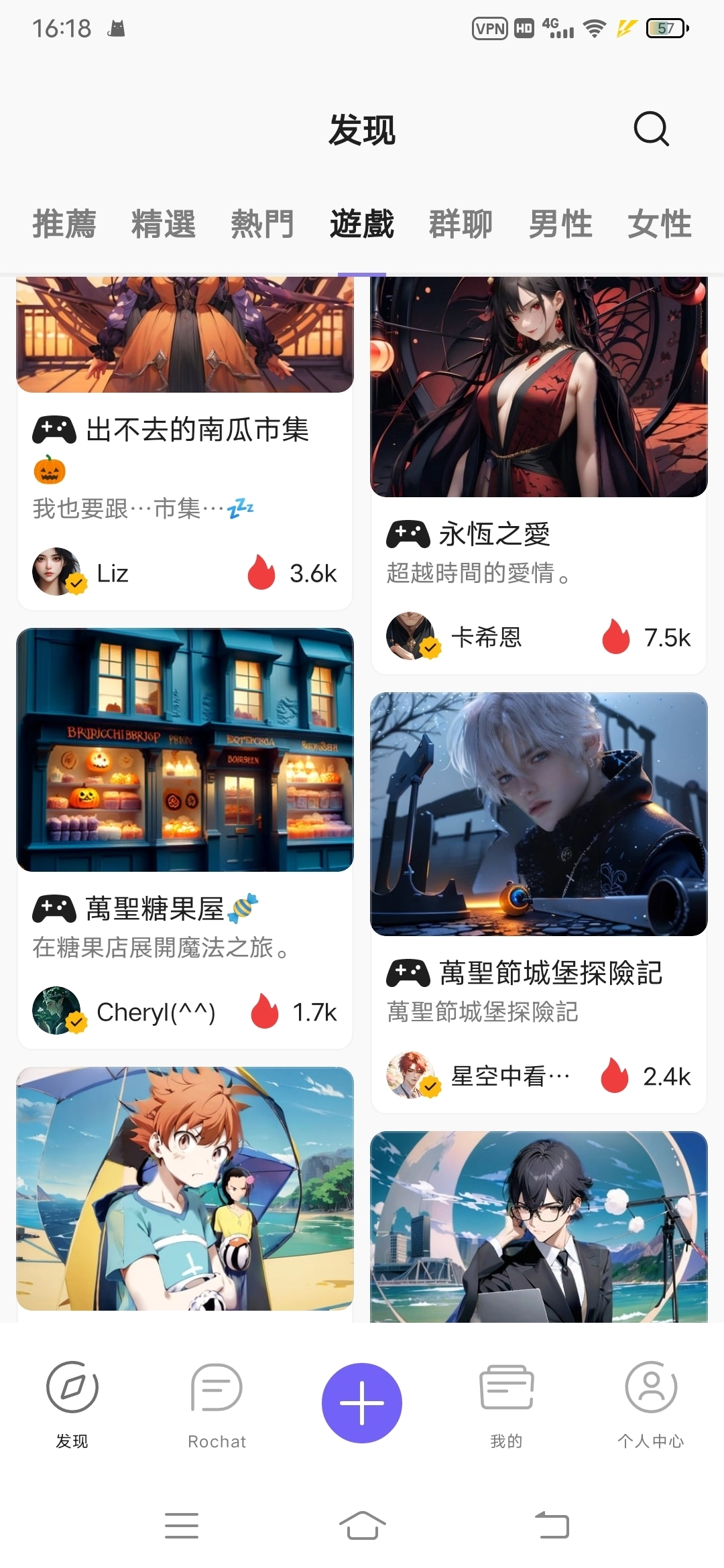Select the purple plus button in bottom navigation
The width and height of the screenshot is (724, 1568).
(x=361, y=1402)
